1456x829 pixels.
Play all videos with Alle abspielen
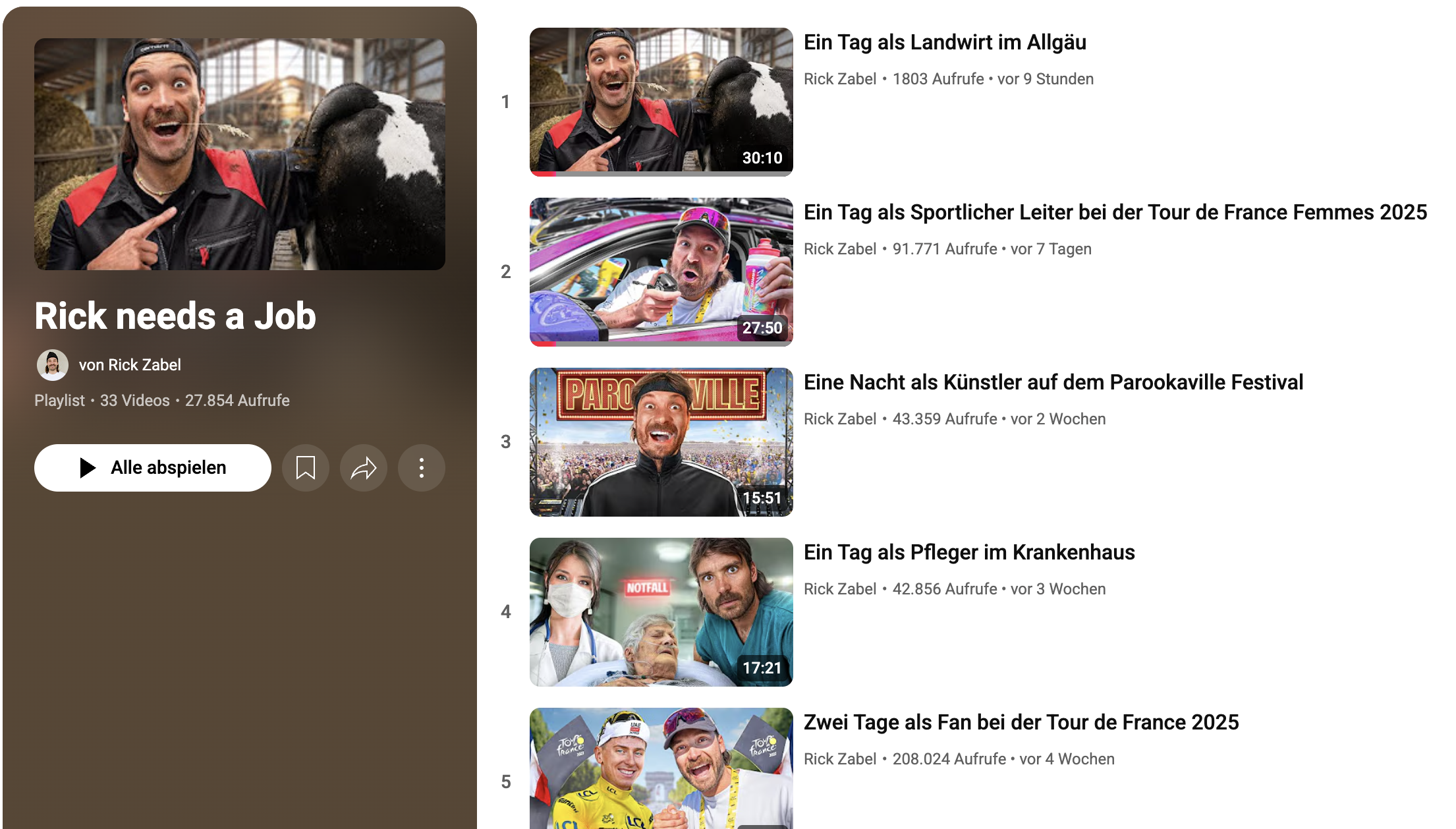(152, 468)
